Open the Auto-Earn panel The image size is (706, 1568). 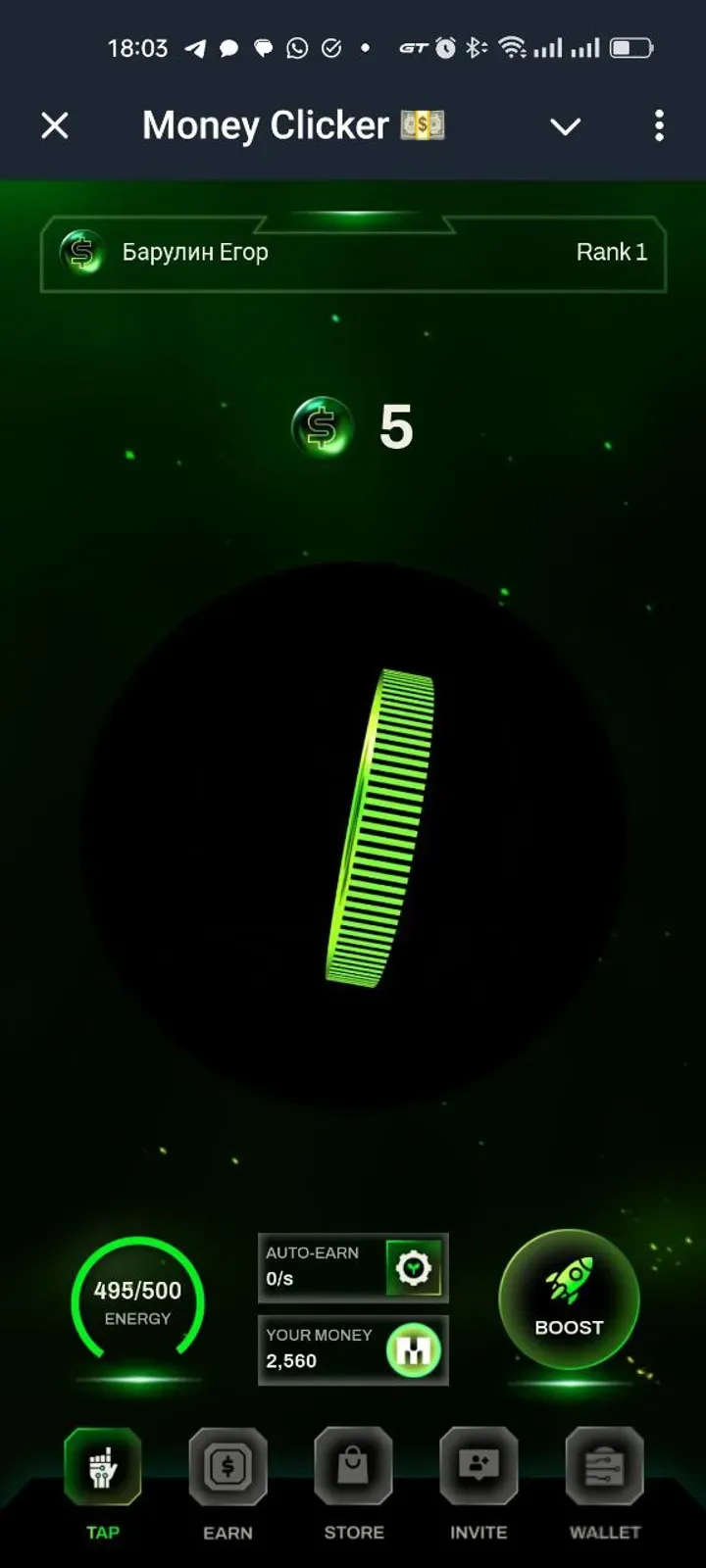click(x=353, y=1267)
